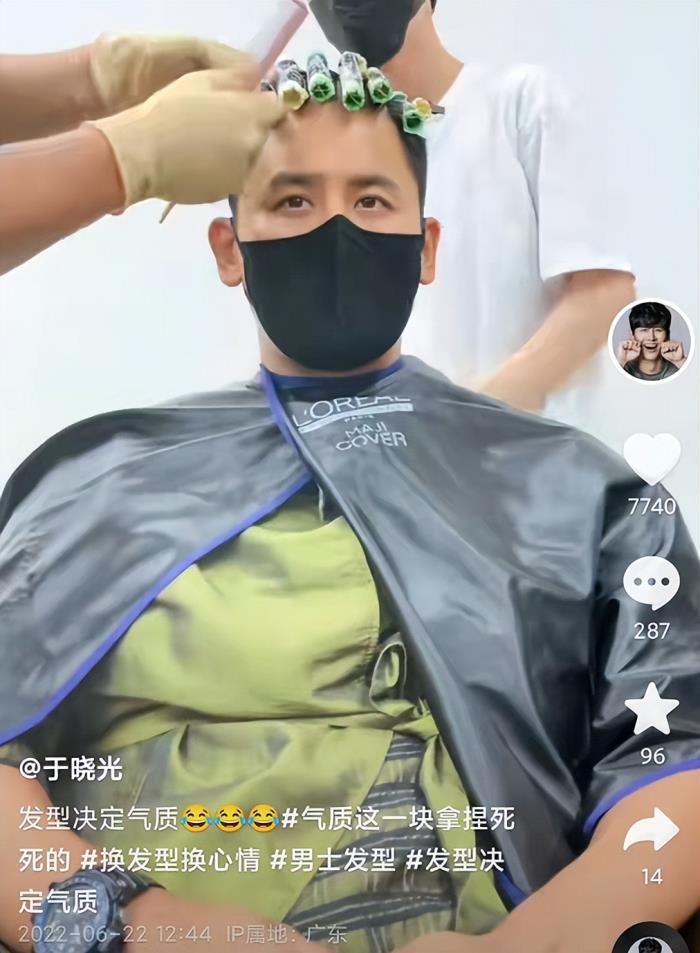Like this video with the heart

(652, 459)
